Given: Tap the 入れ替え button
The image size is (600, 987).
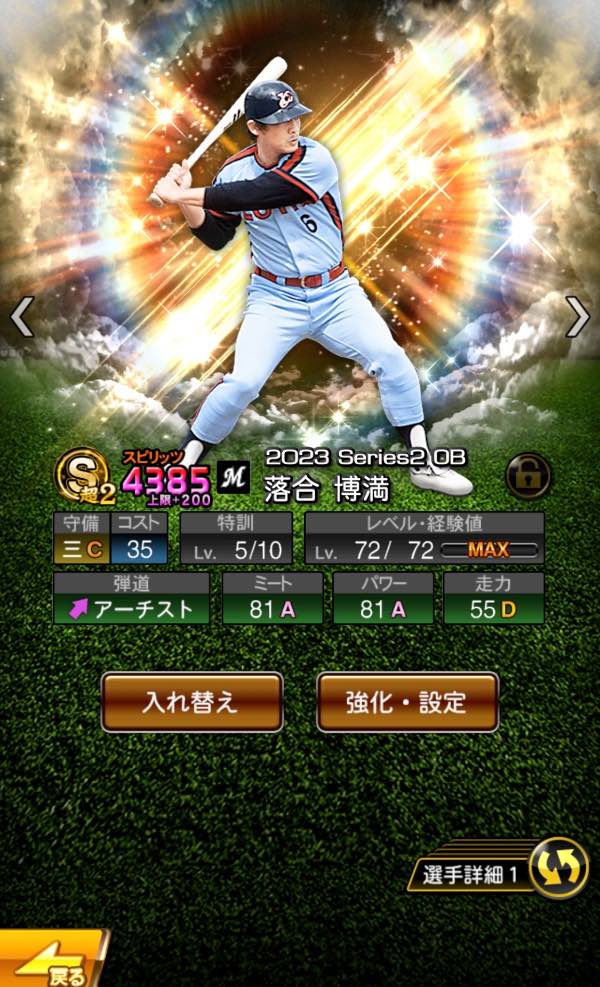Looking at the screenshot, I should coord(191,701).
